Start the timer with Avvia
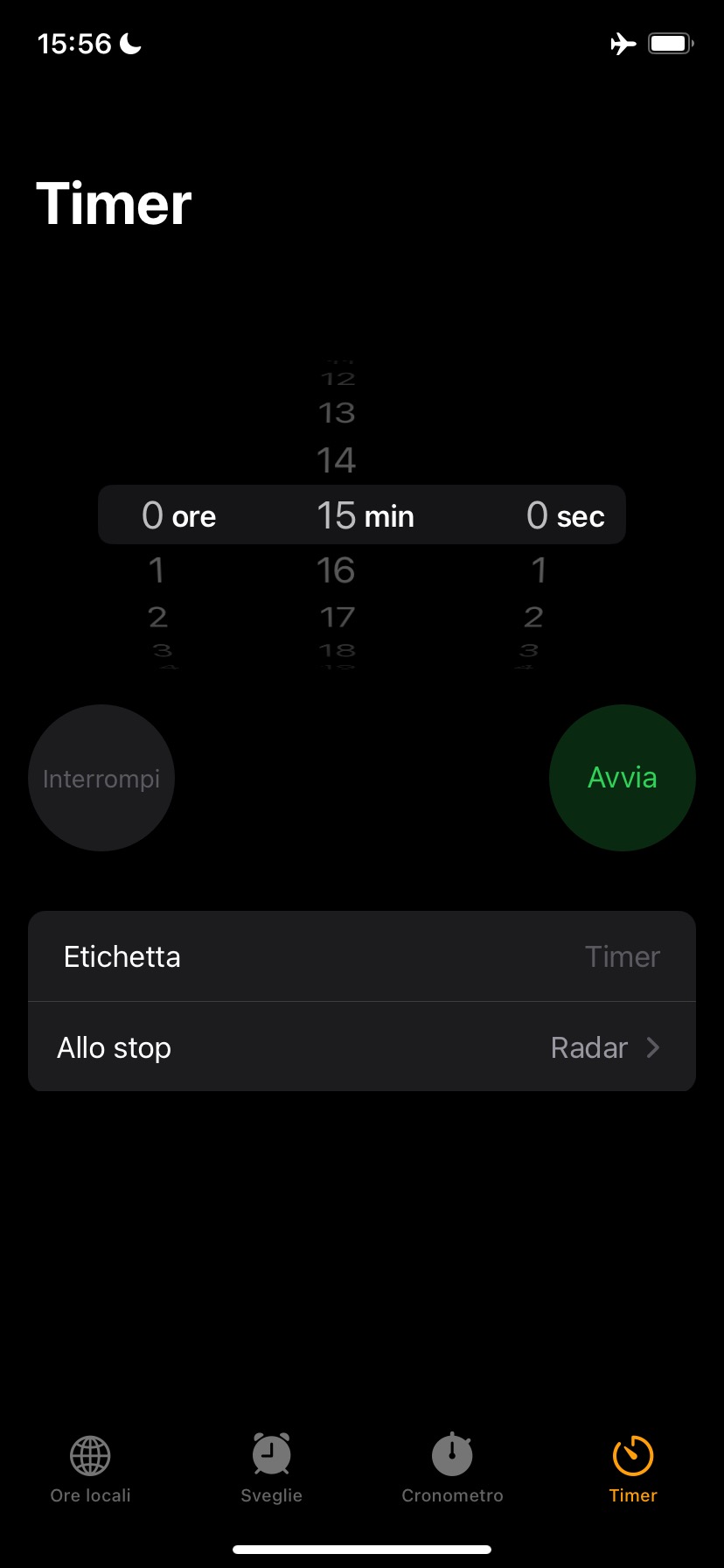The image size is (724, 1568). pos(622,778)
